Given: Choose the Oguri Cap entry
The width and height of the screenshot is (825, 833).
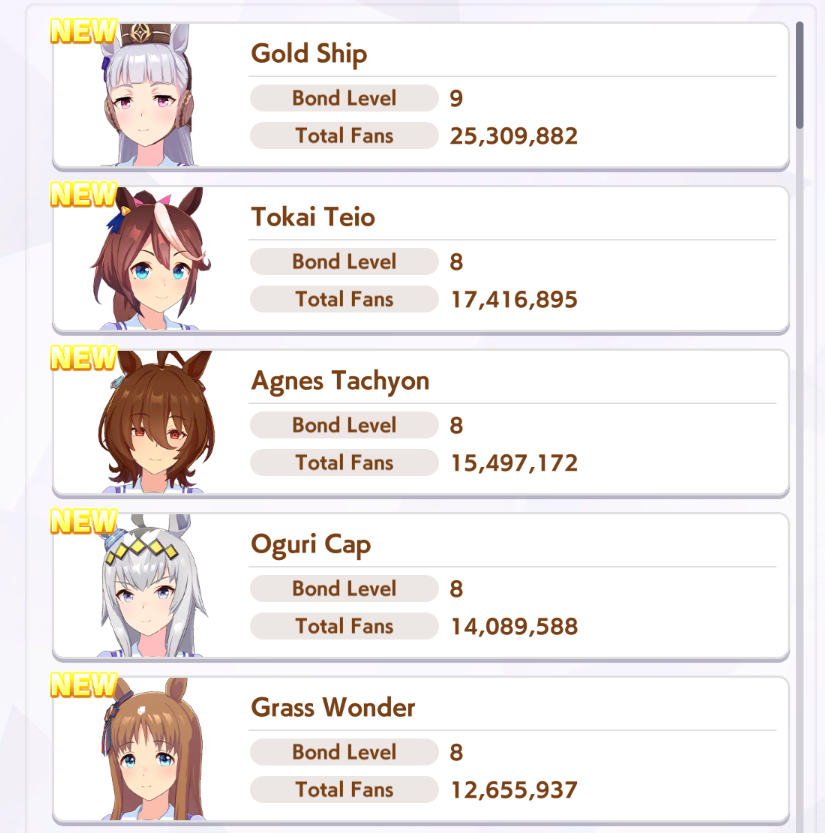Looking at the screenshot, I should point(420,585).
